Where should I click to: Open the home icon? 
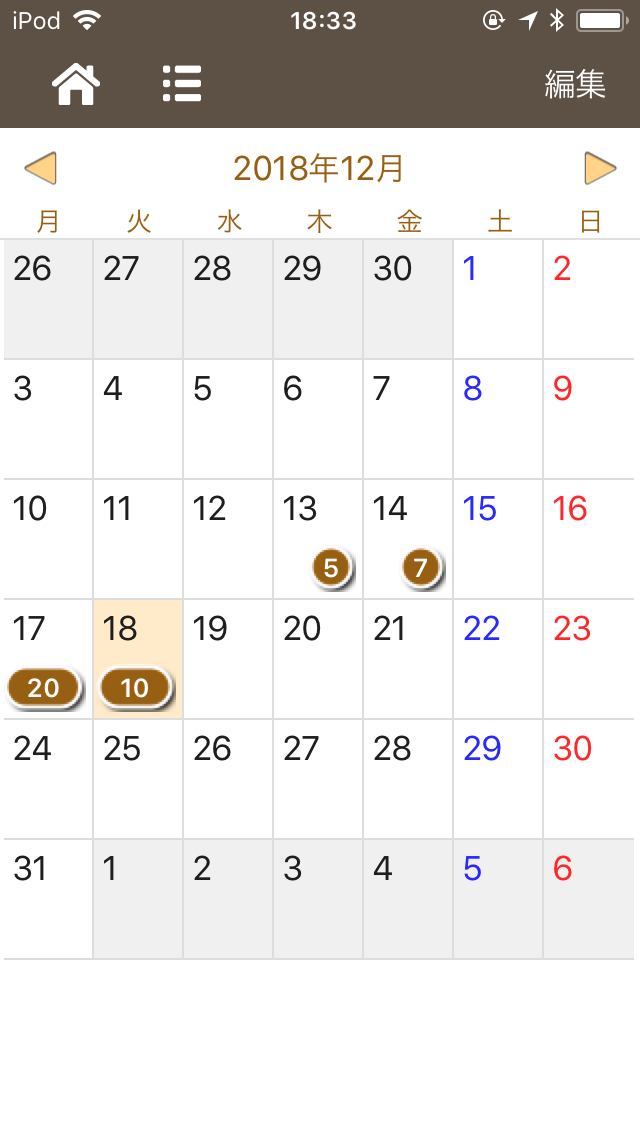(75, 84)
